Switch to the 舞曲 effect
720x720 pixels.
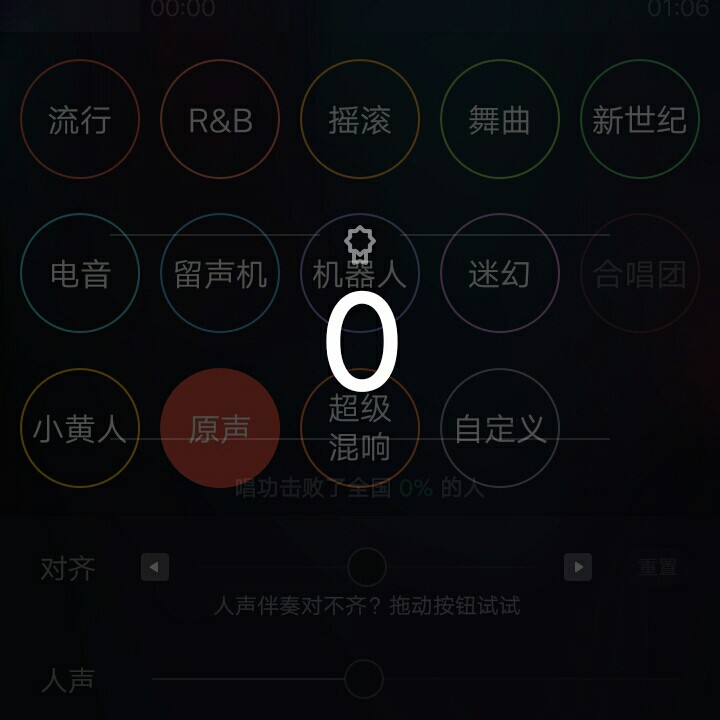click(499, 120)
